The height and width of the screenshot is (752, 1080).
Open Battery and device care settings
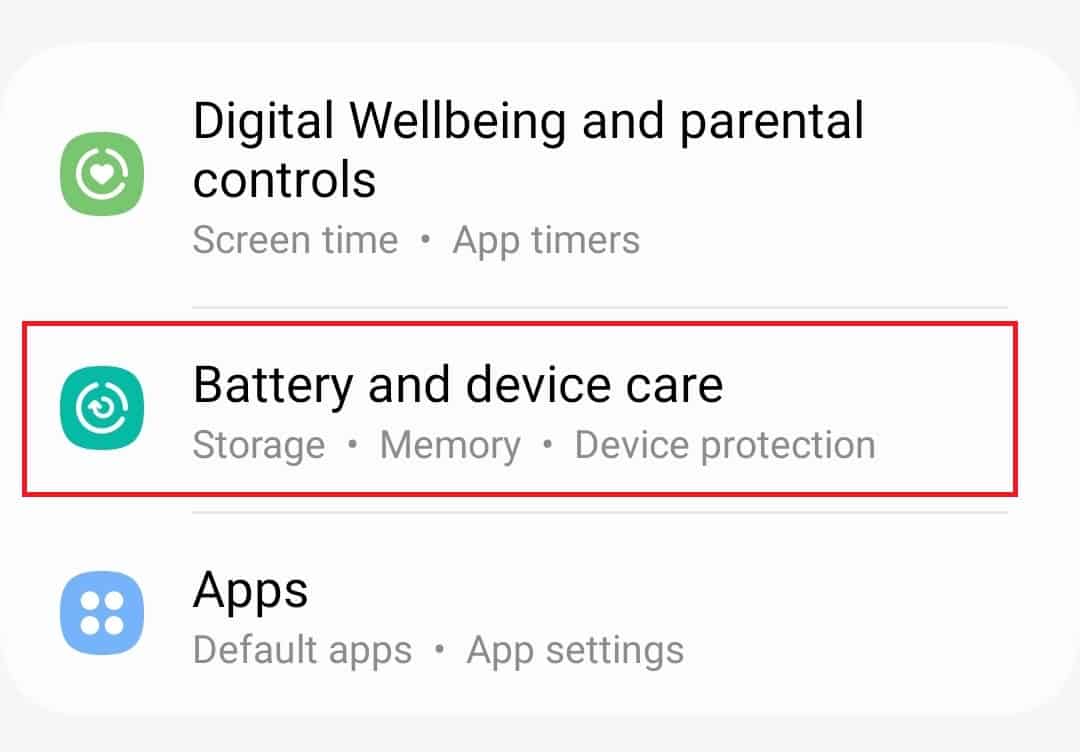pyautogui.click(x=520, y=409)
